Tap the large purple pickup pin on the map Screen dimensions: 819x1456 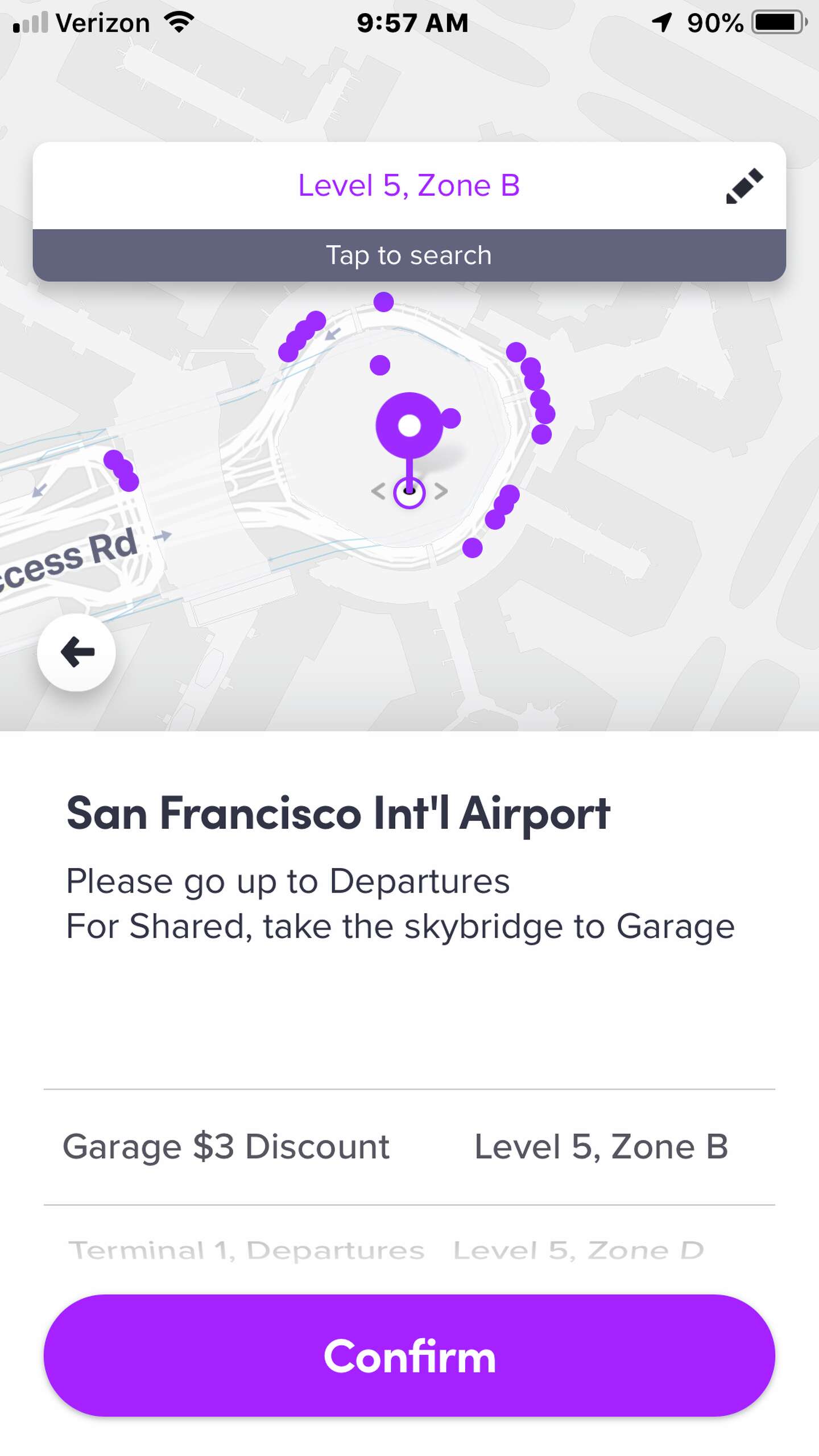tap(411, 425)
